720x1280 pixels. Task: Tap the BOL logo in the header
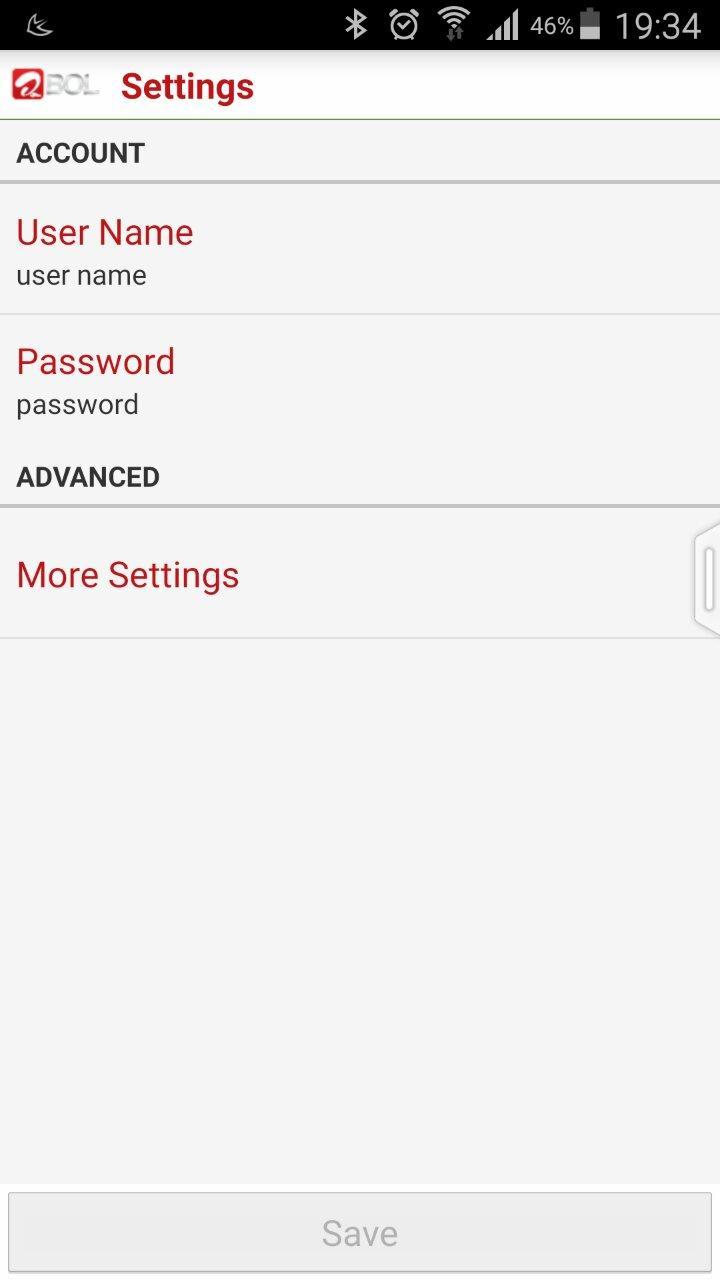coord(55,86)
